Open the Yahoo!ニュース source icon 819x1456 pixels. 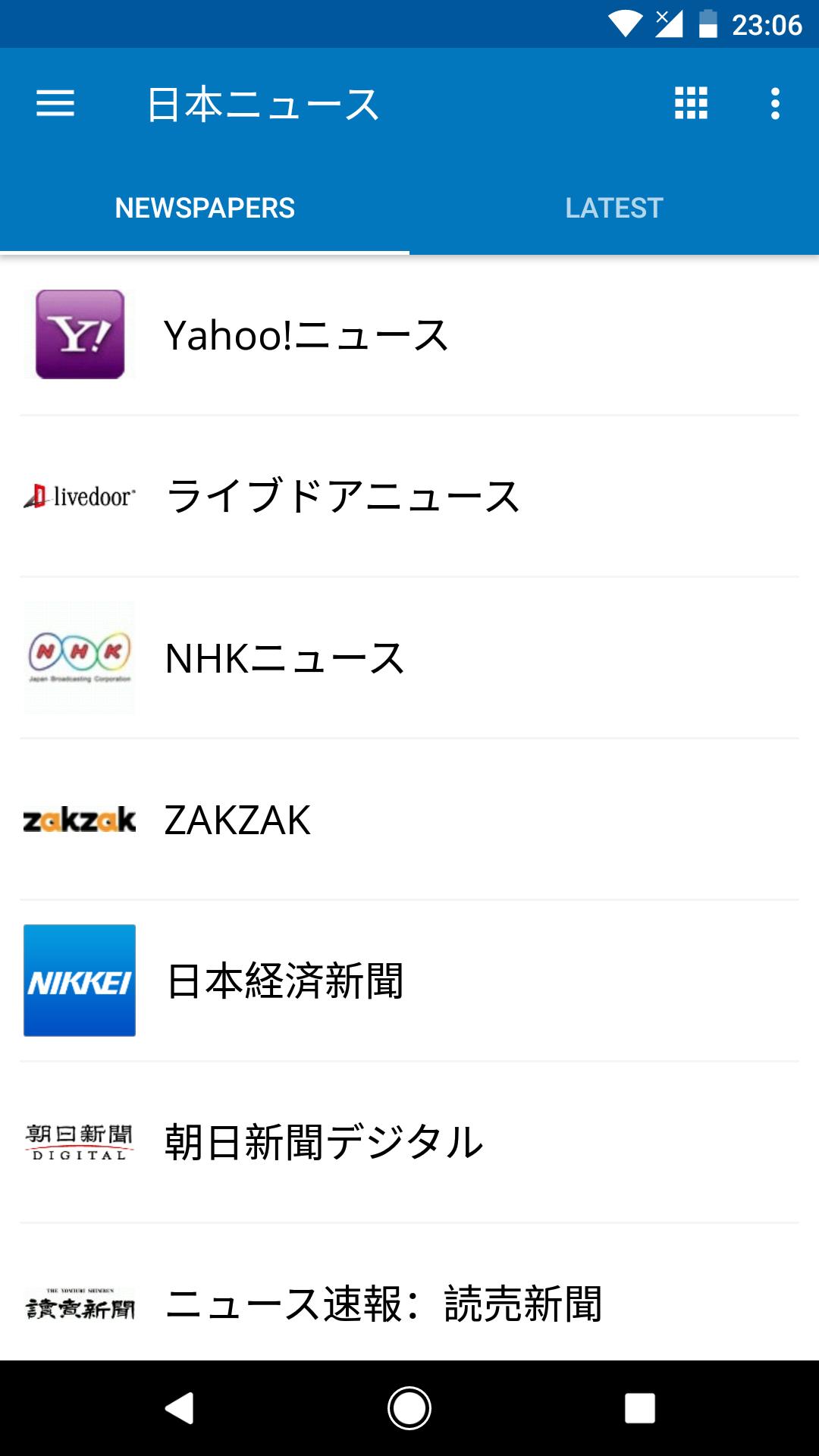click(x=79, y=334)
